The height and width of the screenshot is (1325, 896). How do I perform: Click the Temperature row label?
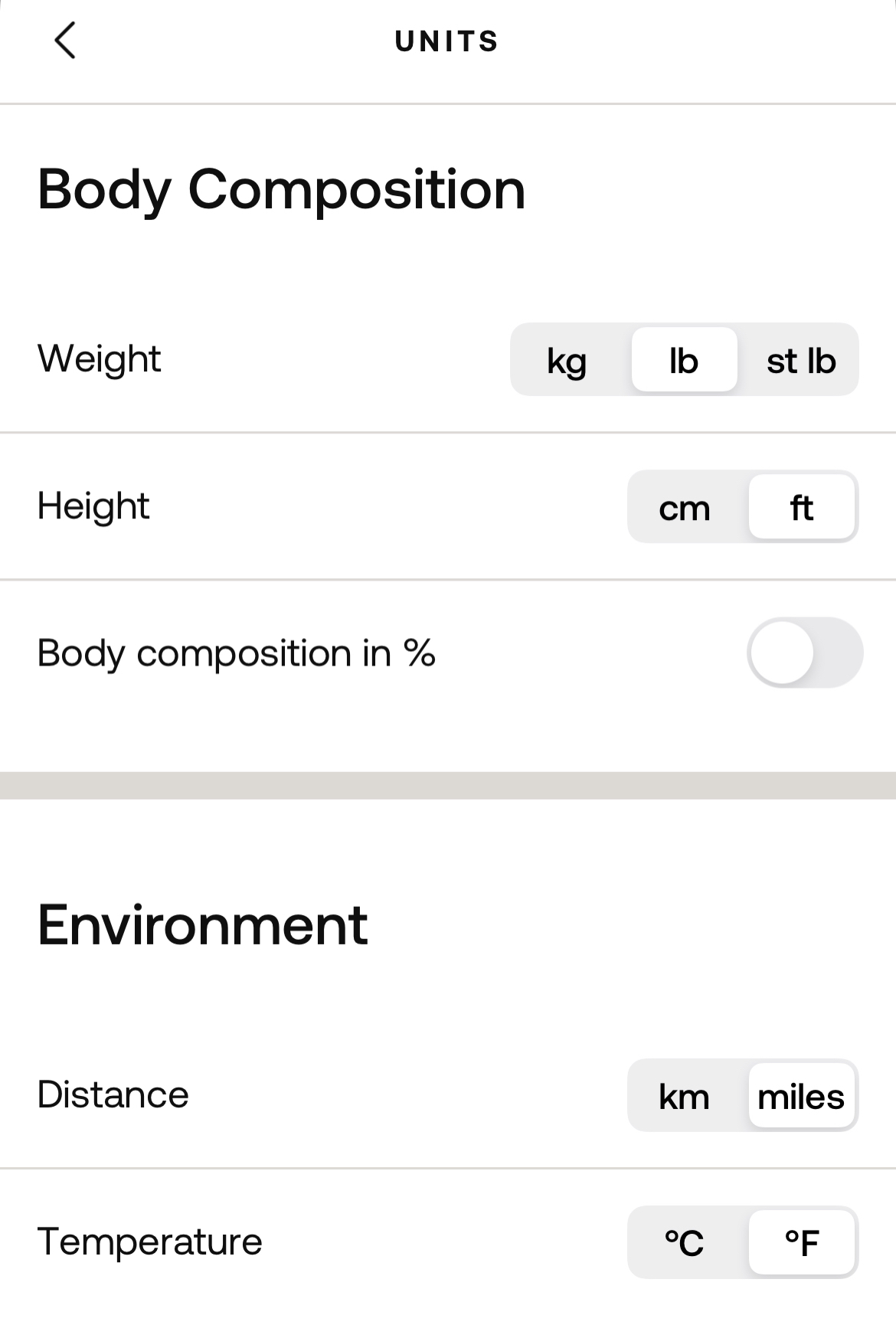150,1242
